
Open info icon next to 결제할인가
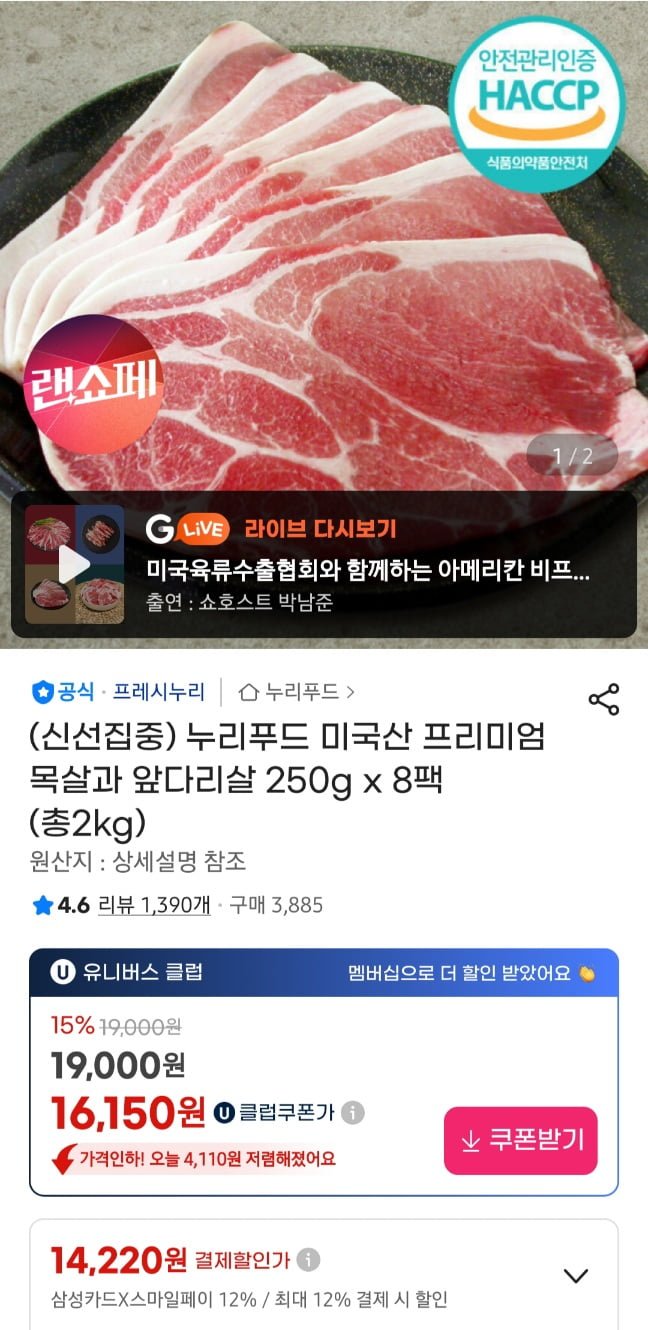tap(309, 1259)
